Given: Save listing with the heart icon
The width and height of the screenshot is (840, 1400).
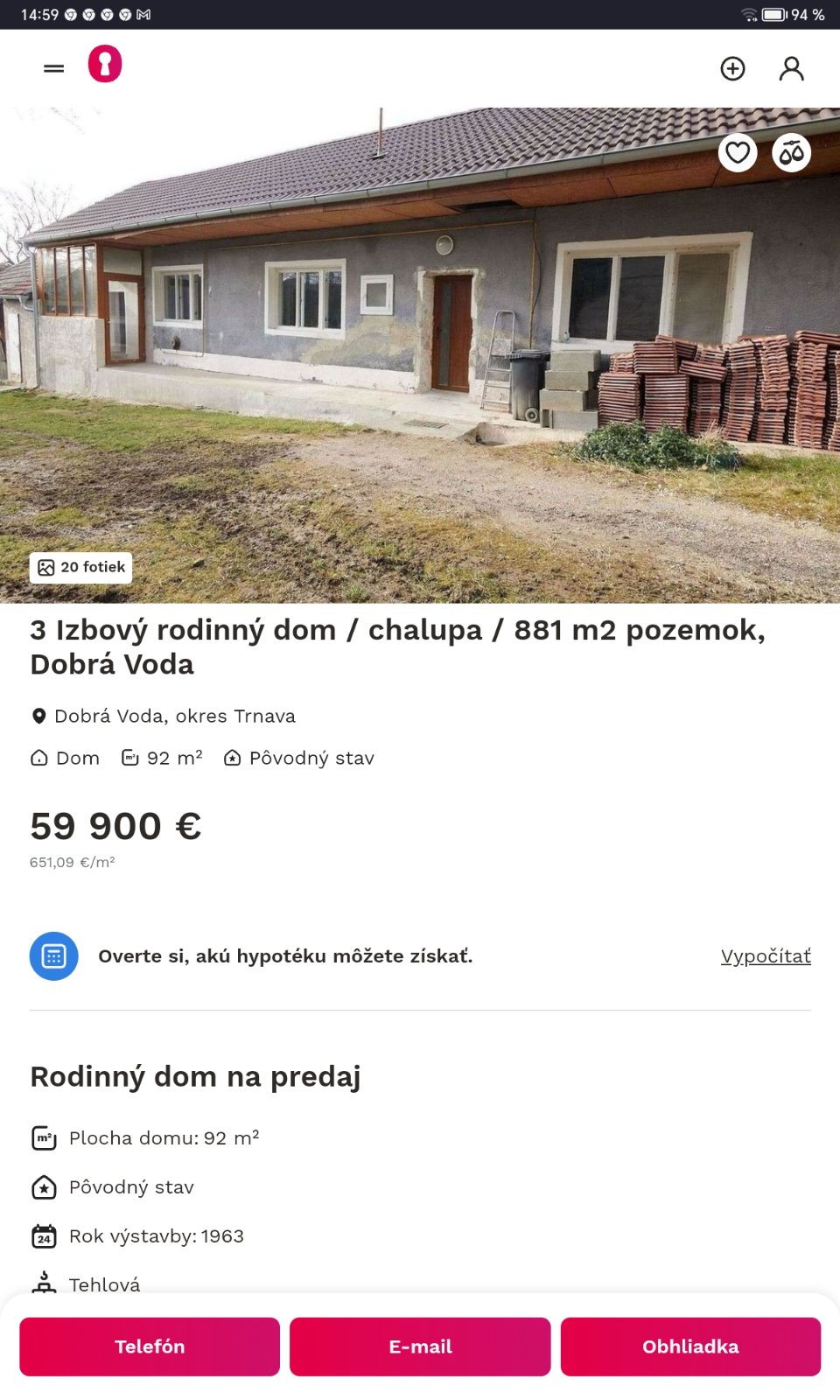Looking at the screenshot, I should [738, 153].
